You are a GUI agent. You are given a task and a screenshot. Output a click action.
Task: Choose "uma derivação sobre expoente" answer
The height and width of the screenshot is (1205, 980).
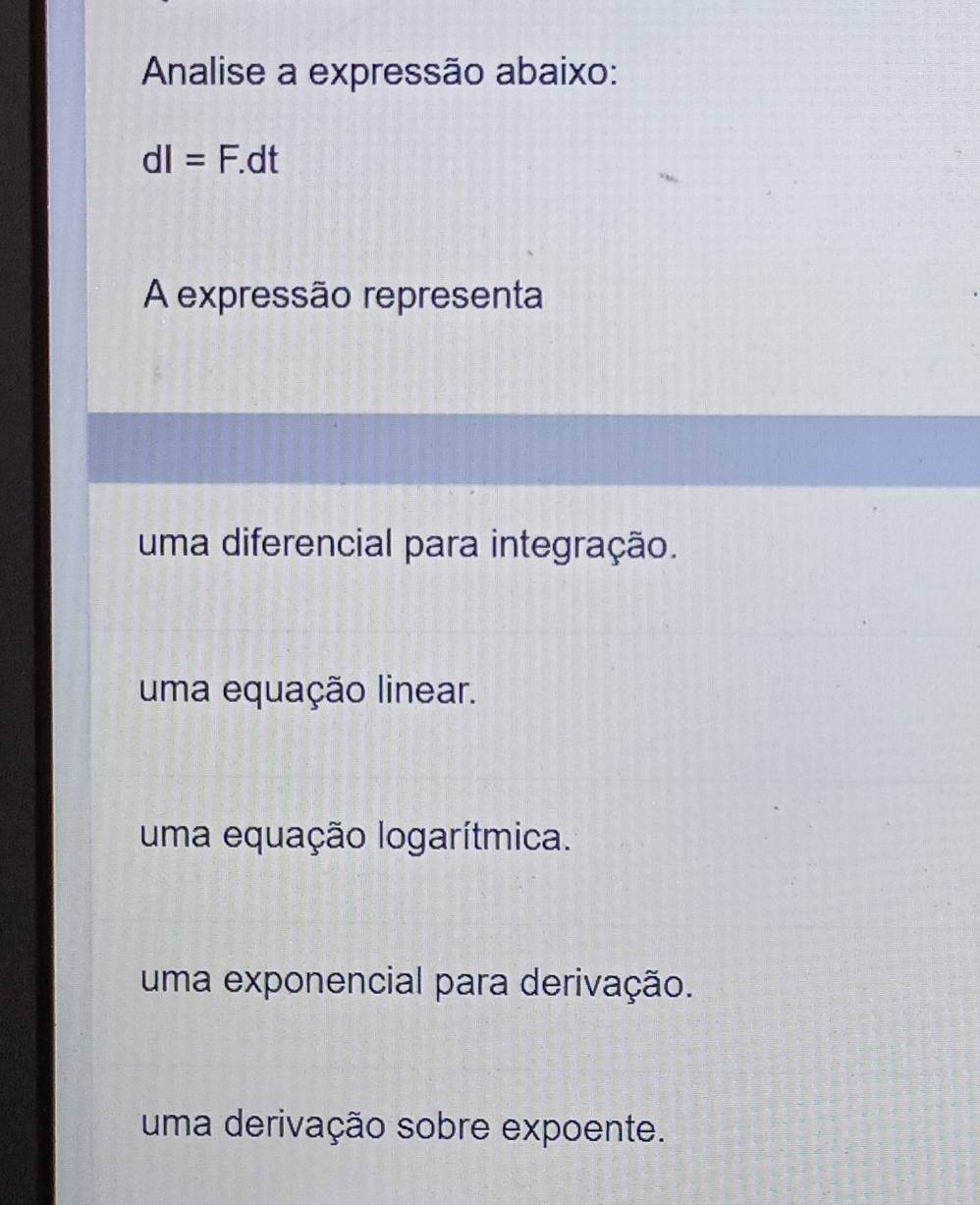tap(402, 1126)
